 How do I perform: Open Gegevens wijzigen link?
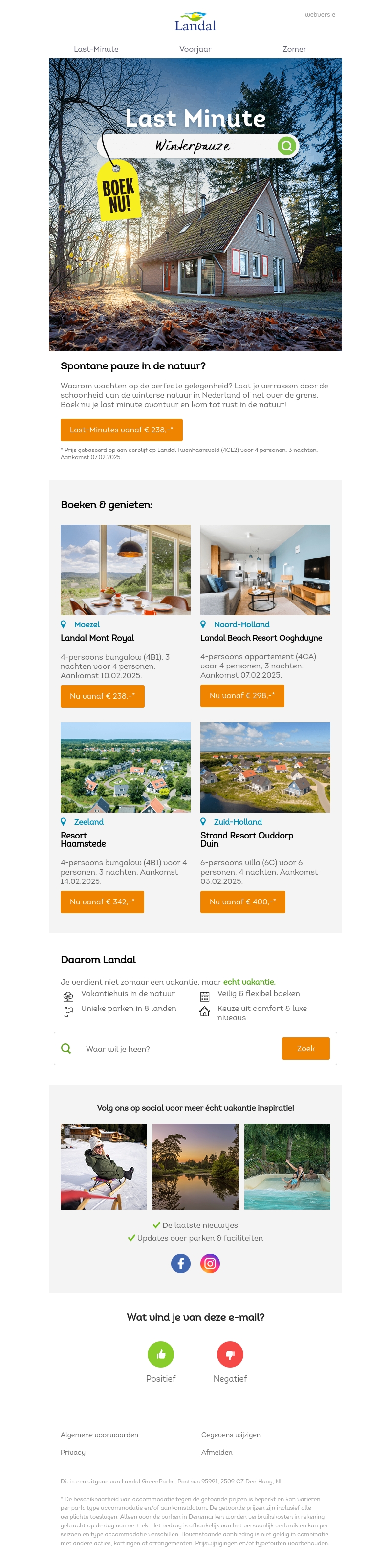point(231,1435)
